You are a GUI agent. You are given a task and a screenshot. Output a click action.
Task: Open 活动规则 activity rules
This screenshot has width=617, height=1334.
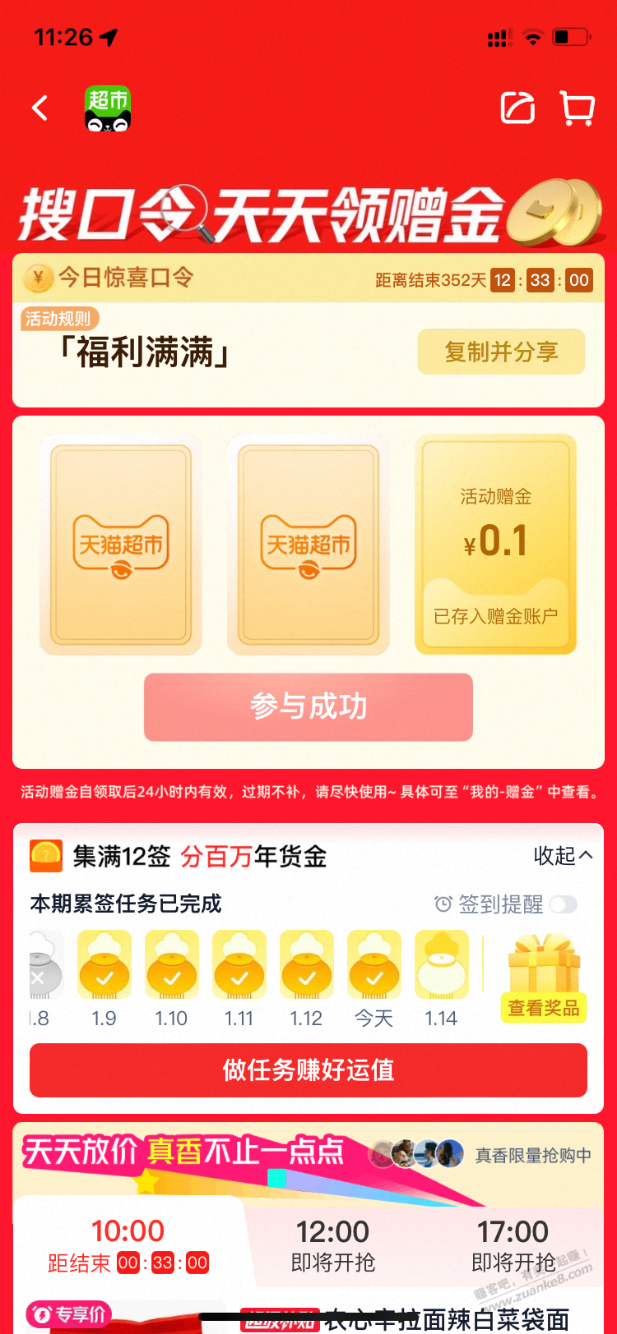click(60, 320)
